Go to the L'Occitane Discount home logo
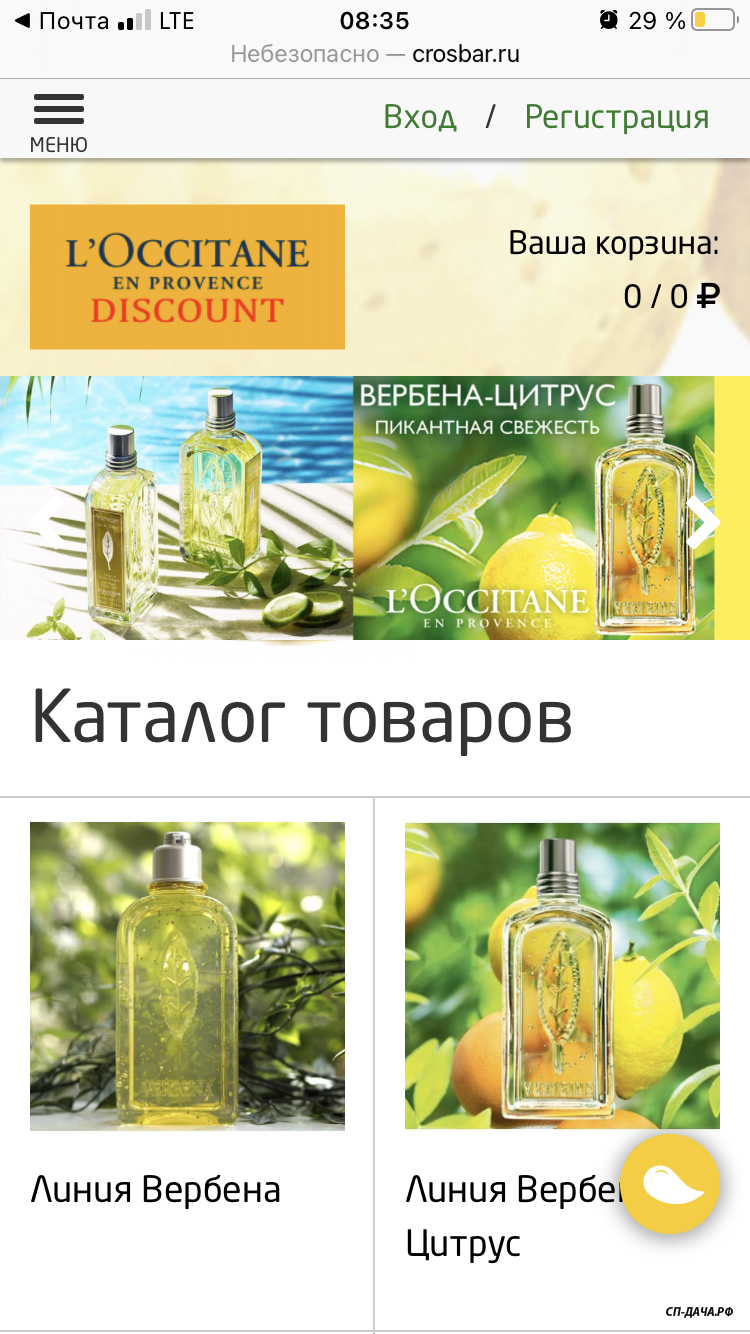The image size is (750, 1334). (x=187, y=277)
